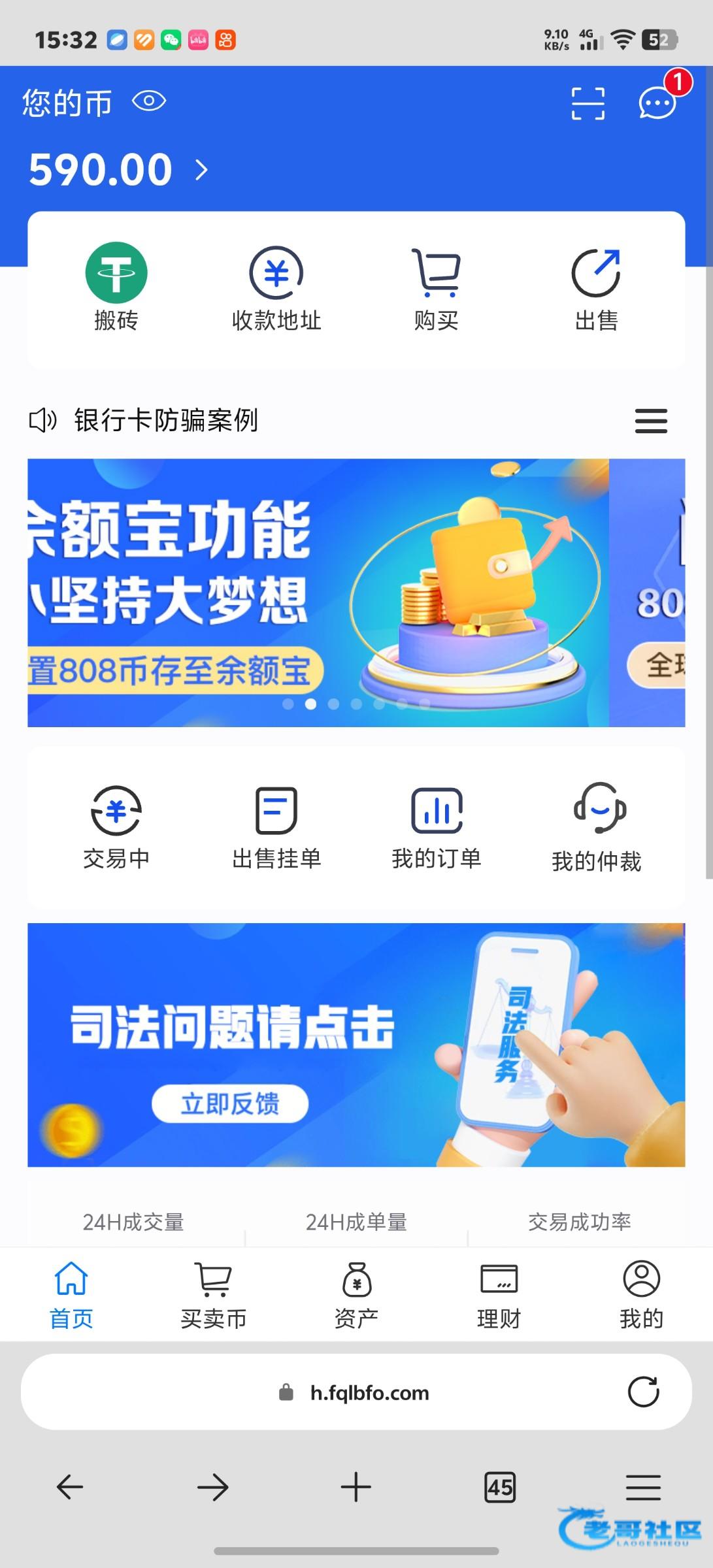The image size is (713, 1568).
Task: Open the messages chat icon
Action: pyautogui.click(x=657, y=103)
